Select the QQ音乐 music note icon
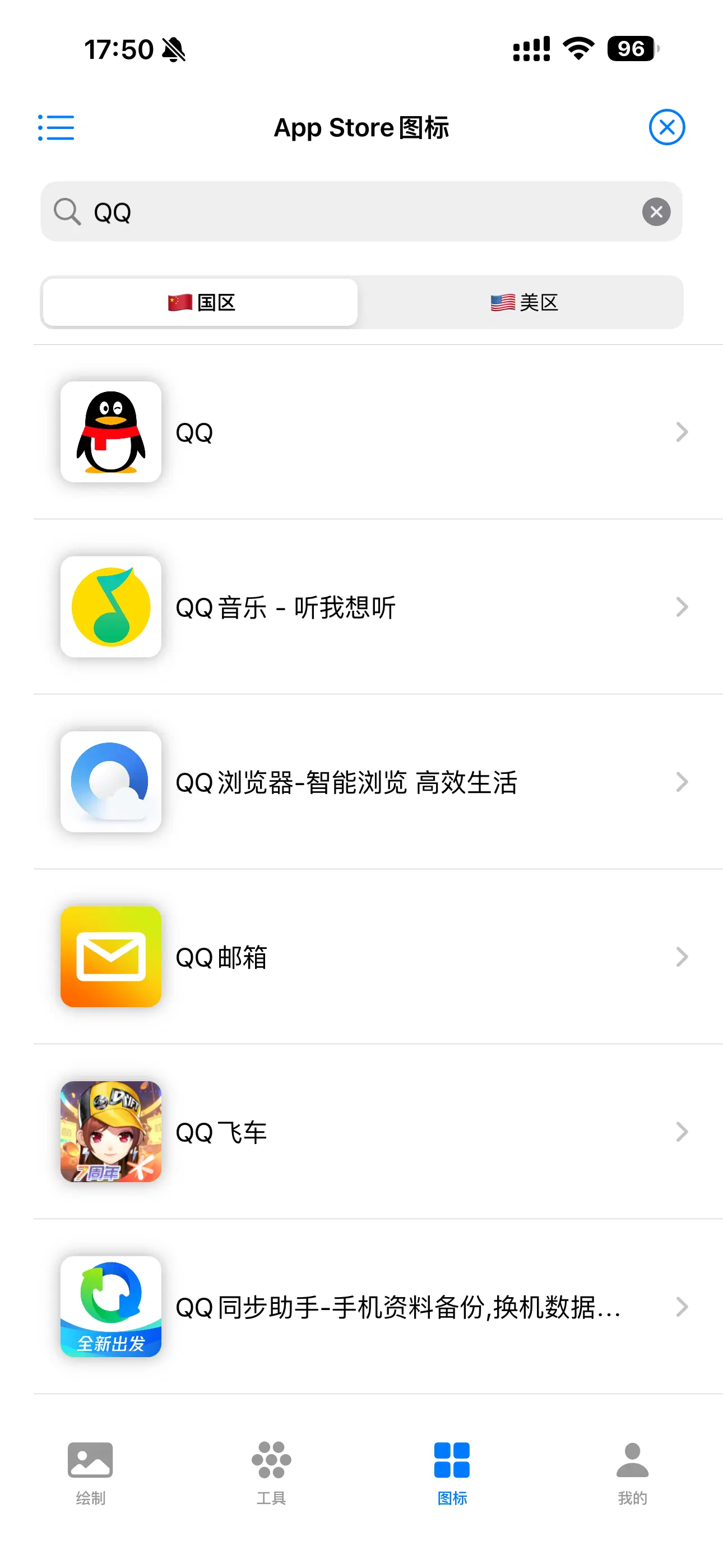 [110, 607]
